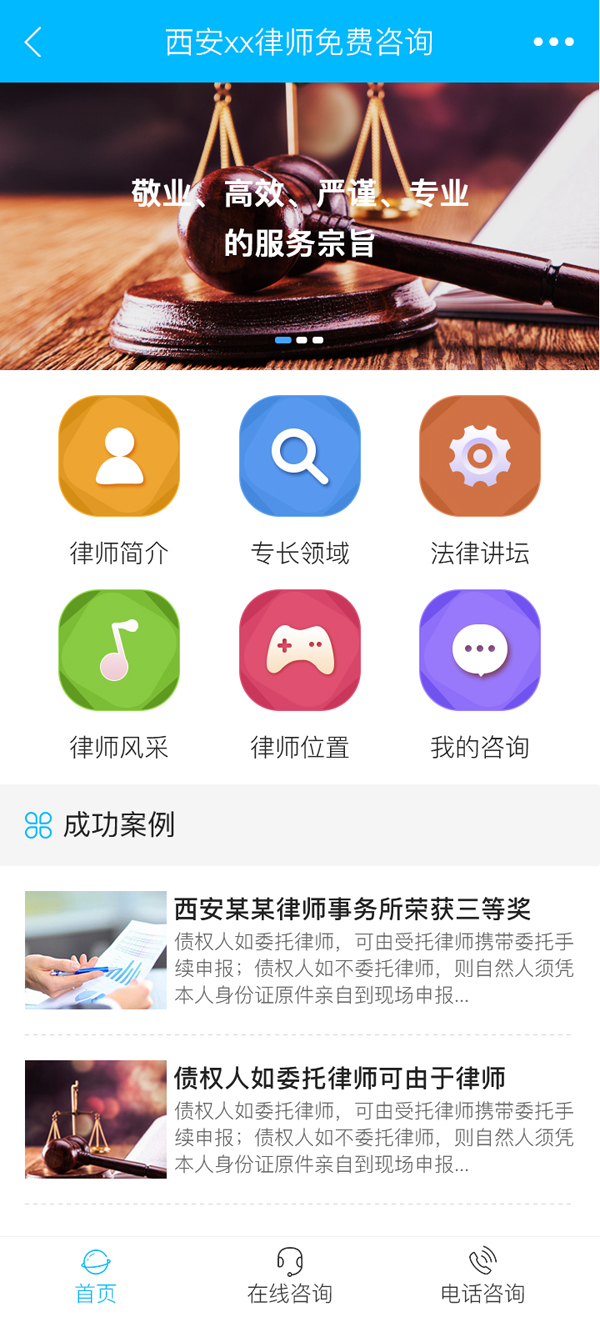Open the case 西安某某律师事务所荣获三等奖
The width and height of the screenshot is (600, 1317).
(352, 909)
